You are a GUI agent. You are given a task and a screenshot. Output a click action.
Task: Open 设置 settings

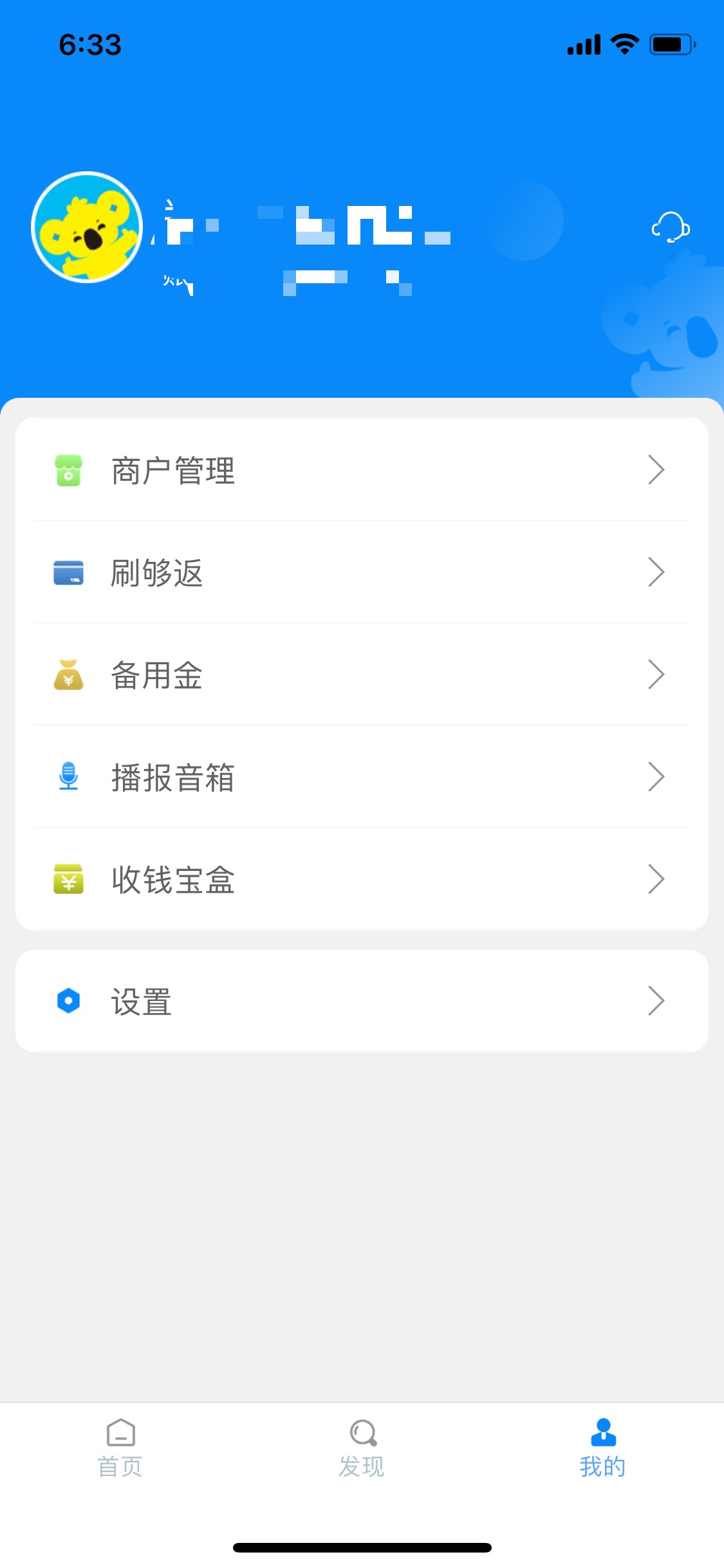(362, 1001)
